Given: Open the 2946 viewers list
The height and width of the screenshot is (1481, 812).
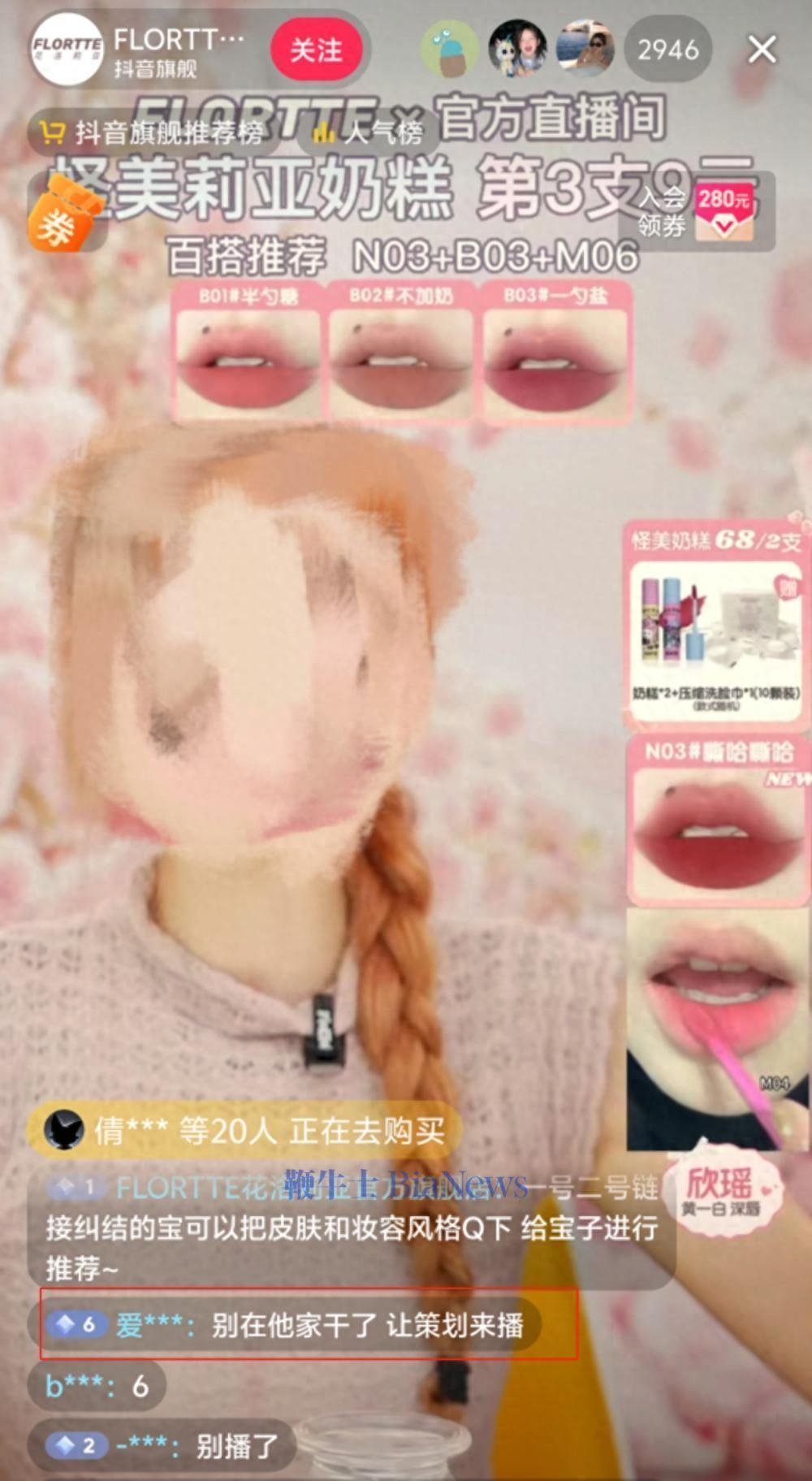Looking at the screenshot, I should (667, 50).
